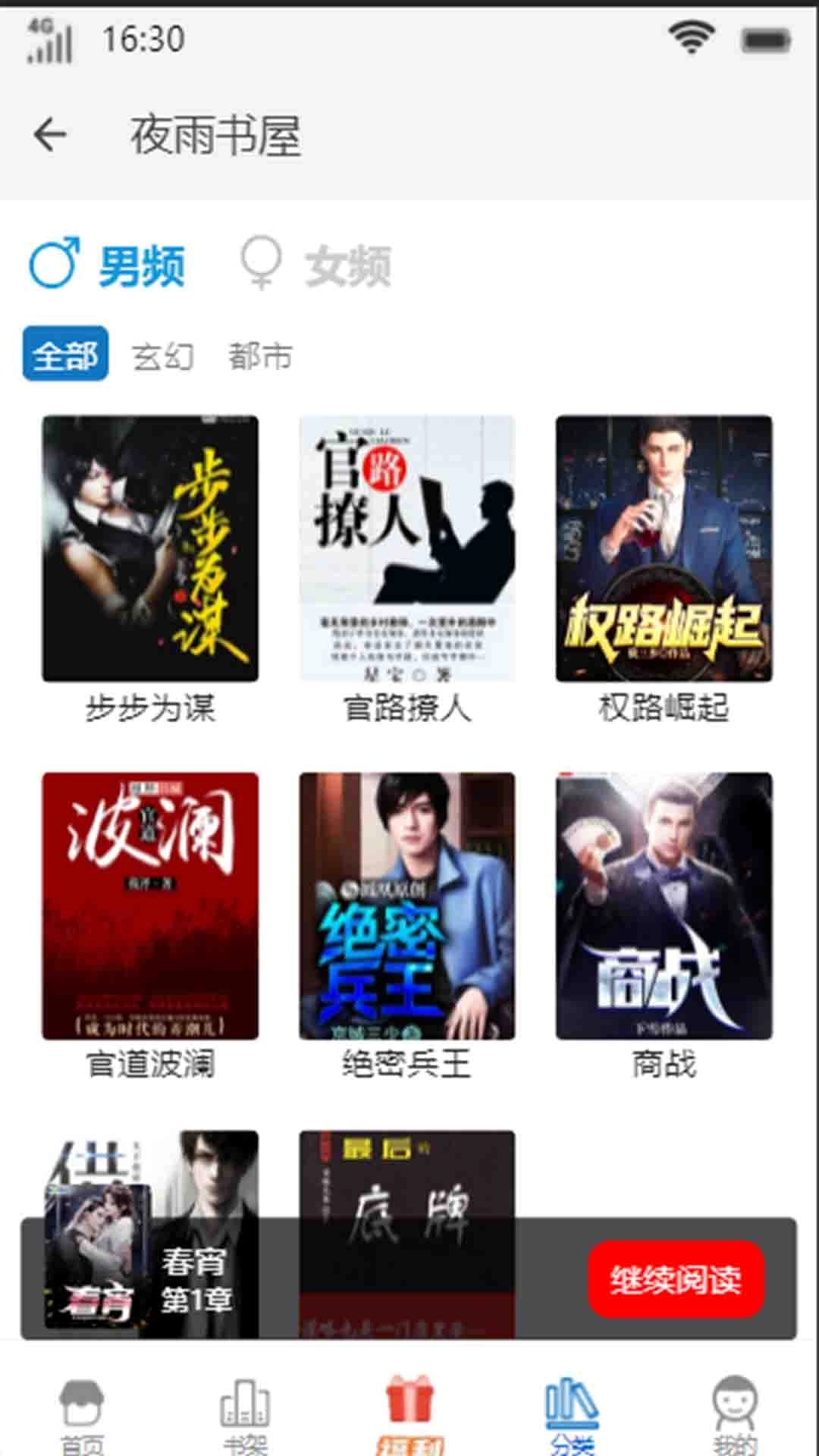Go to the 我的 tab

coord(735,1414)
